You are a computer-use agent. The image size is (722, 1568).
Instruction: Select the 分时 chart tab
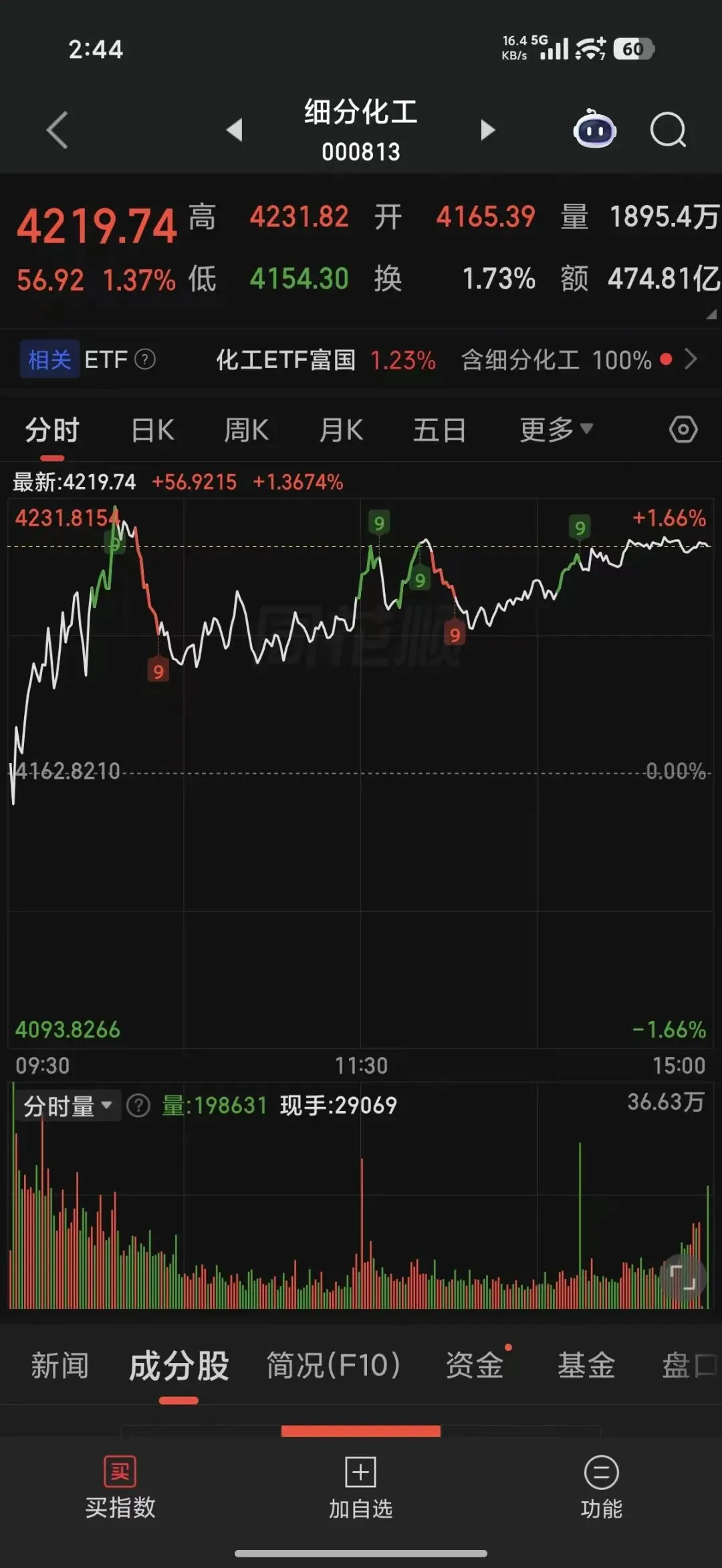click(52, 430)
